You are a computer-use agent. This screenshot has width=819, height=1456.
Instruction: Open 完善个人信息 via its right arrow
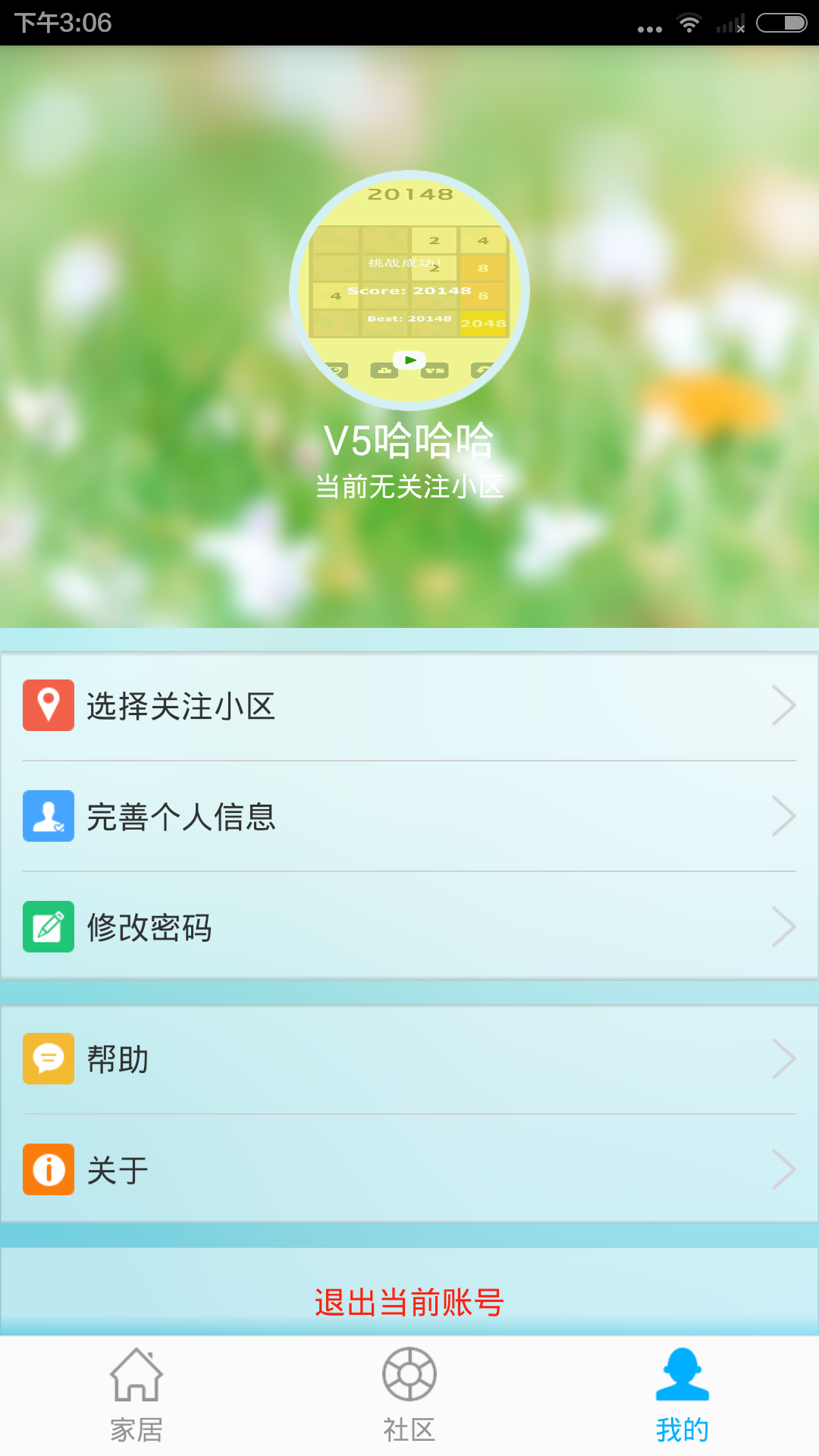784,817
